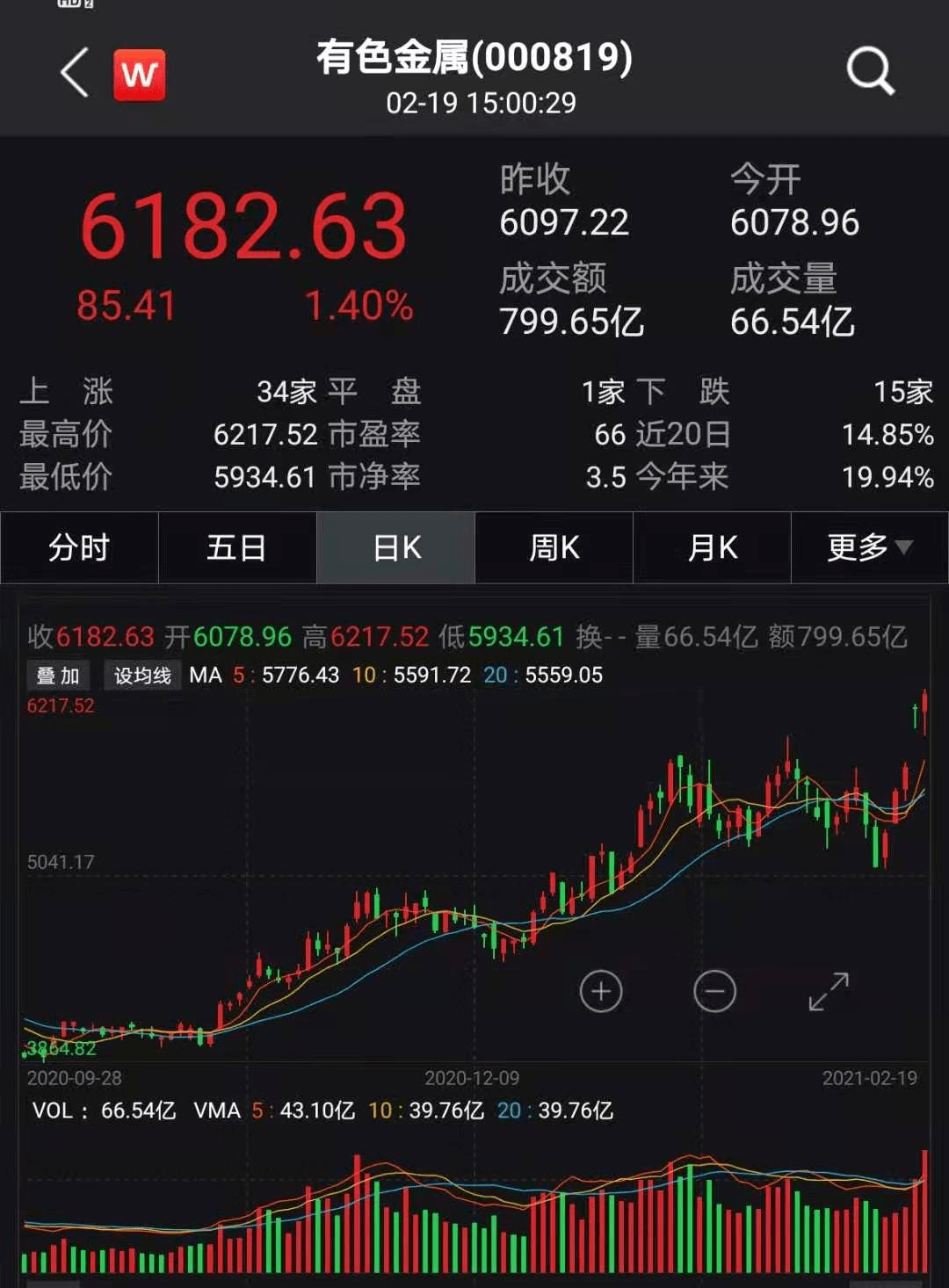Open search with the magnifier icon
The image size is (949, 1288).
coord(869,71)
